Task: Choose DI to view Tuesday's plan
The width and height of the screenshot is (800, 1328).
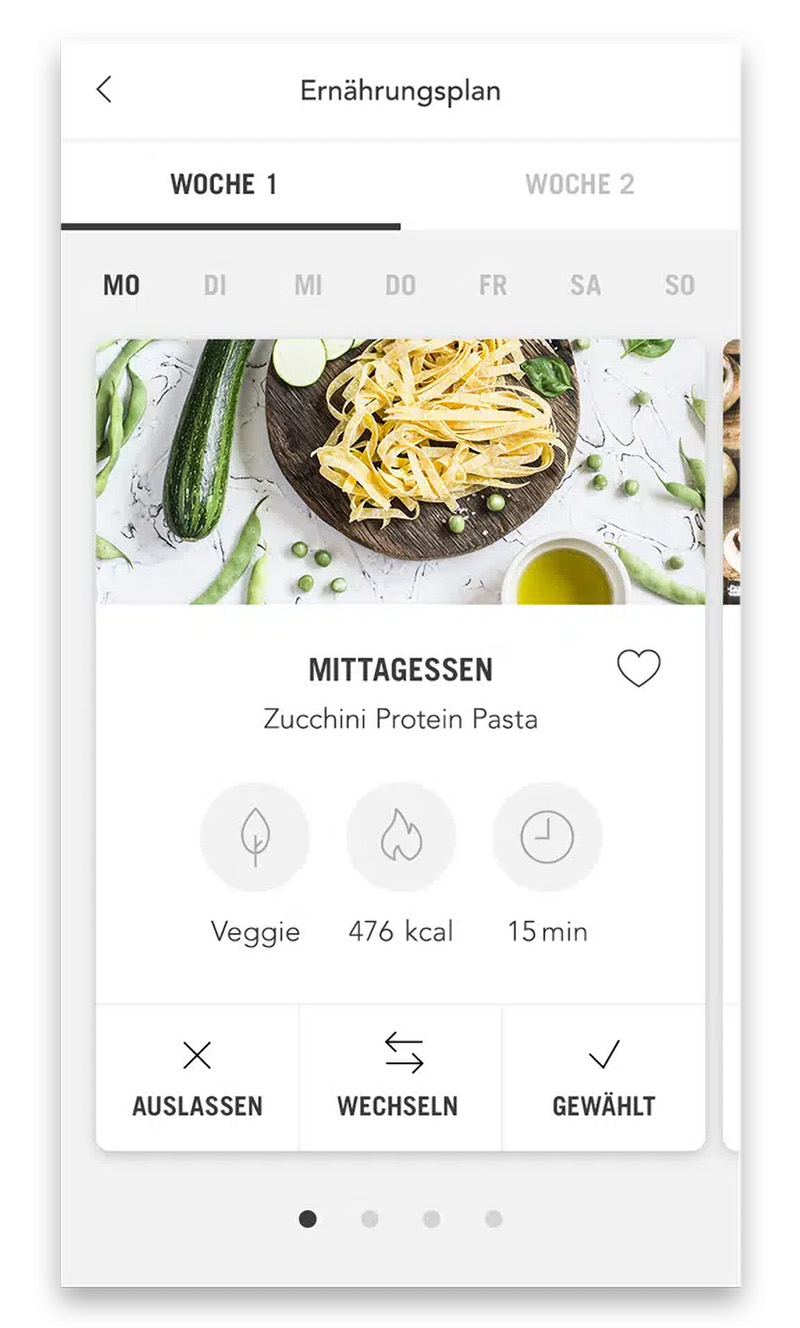Action: pyautogui.click(x=216, y=285)
